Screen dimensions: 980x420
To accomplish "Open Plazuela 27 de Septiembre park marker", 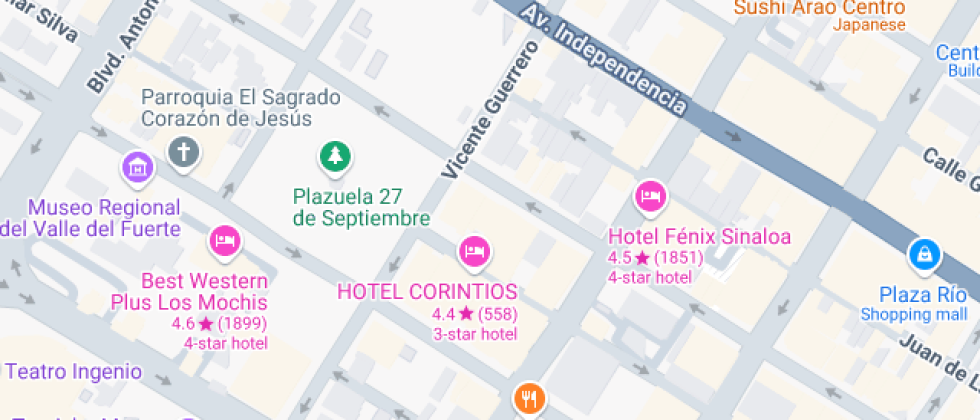I will (334, 155).
